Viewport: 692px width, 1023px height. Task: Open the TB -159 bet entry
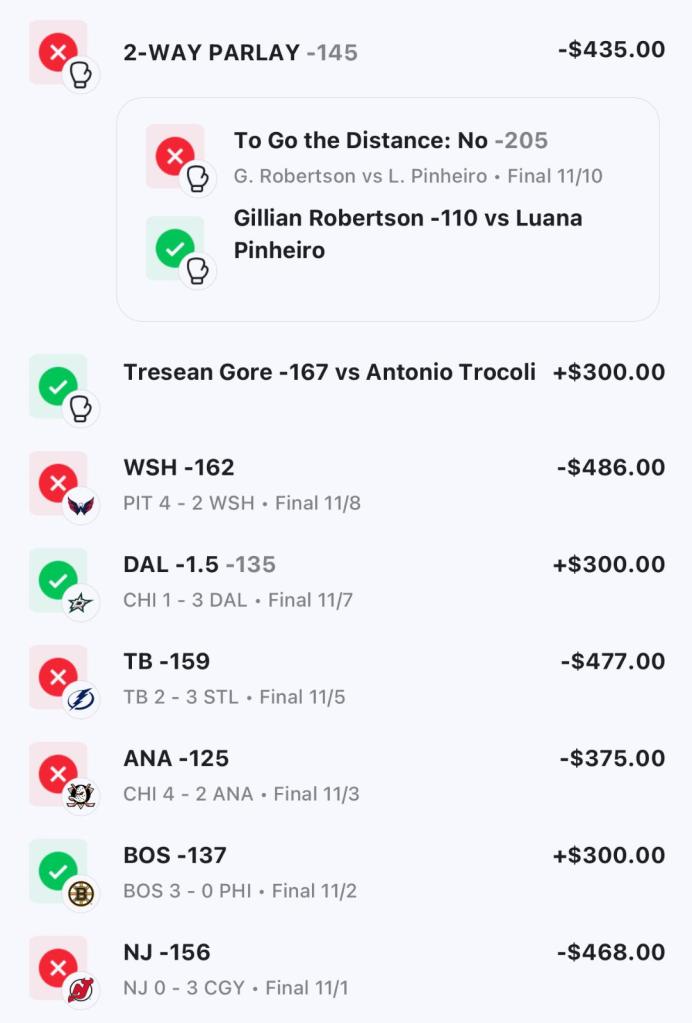click(167, 662)
